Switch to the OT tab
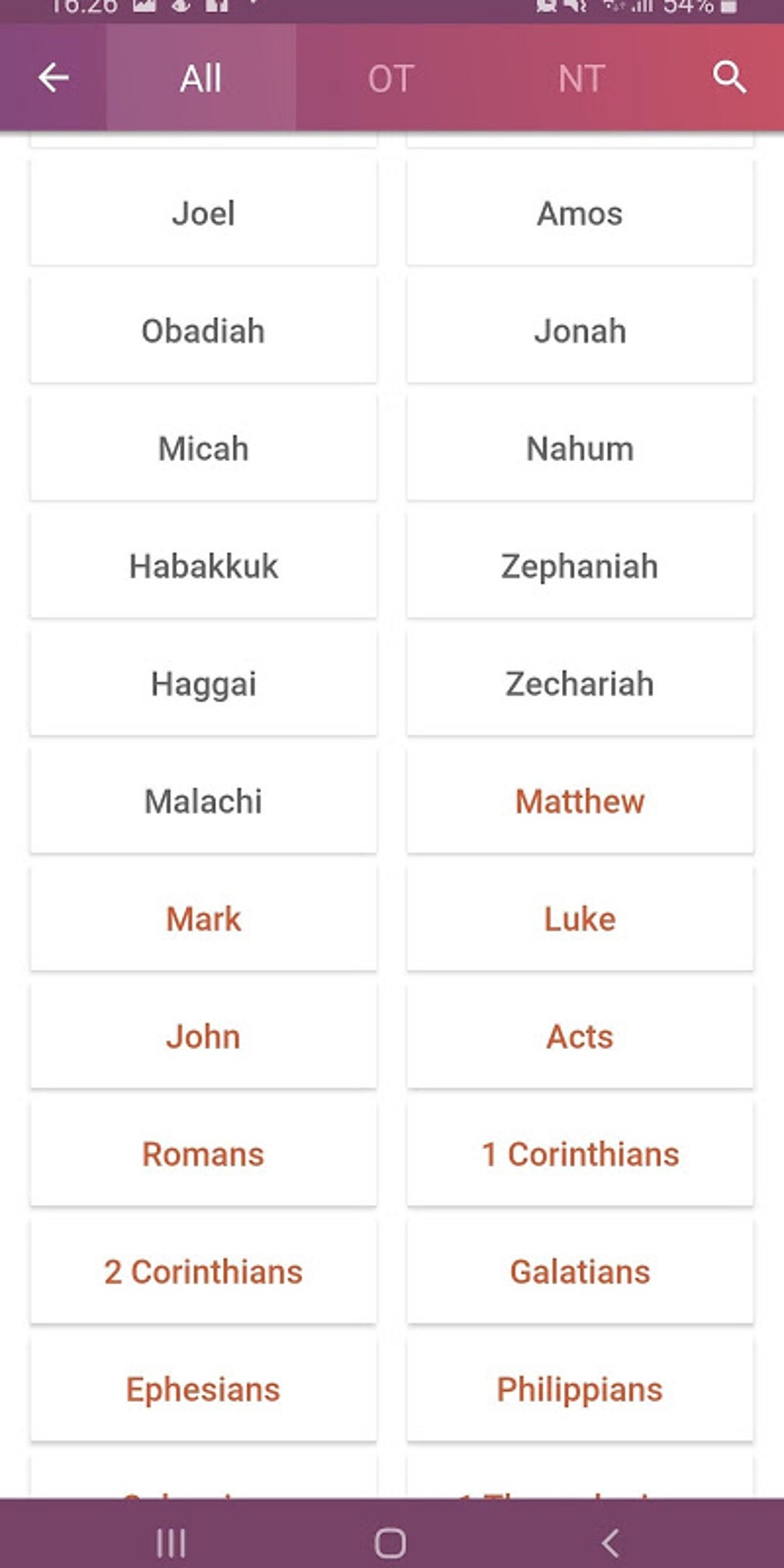784x1568 pixels. coord(390,77)
